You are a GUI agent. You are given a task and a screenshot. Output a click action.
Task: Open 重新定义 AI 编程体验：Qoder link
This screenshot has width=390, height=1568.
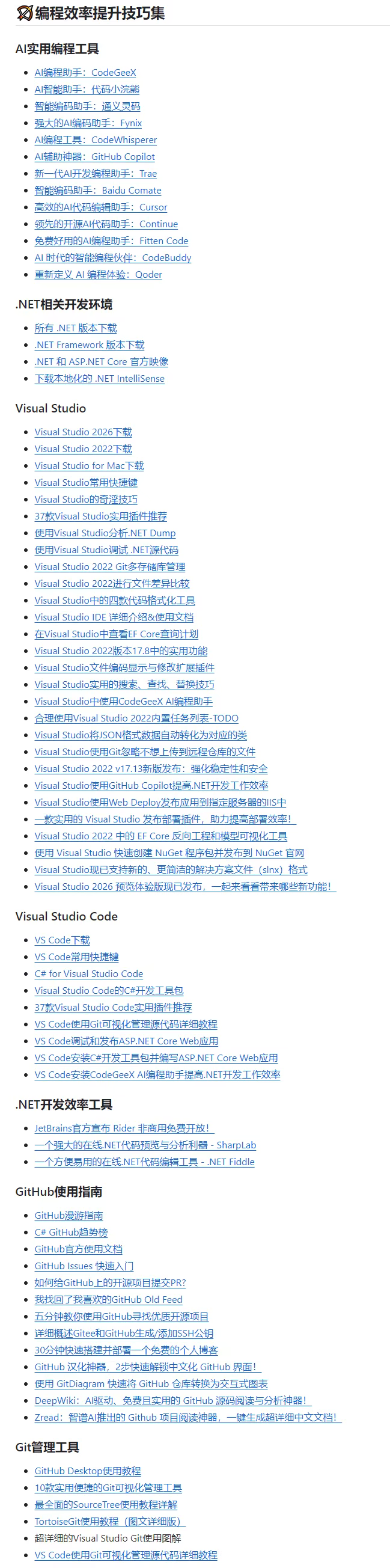(98, 275)
